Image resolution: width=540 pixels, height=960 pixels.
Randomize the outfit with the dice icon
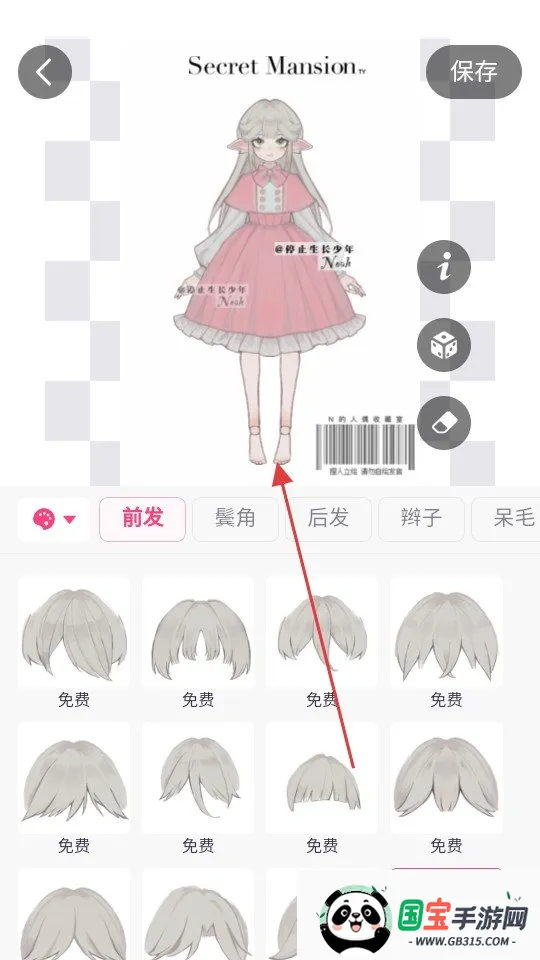click(x=444, y=345)
